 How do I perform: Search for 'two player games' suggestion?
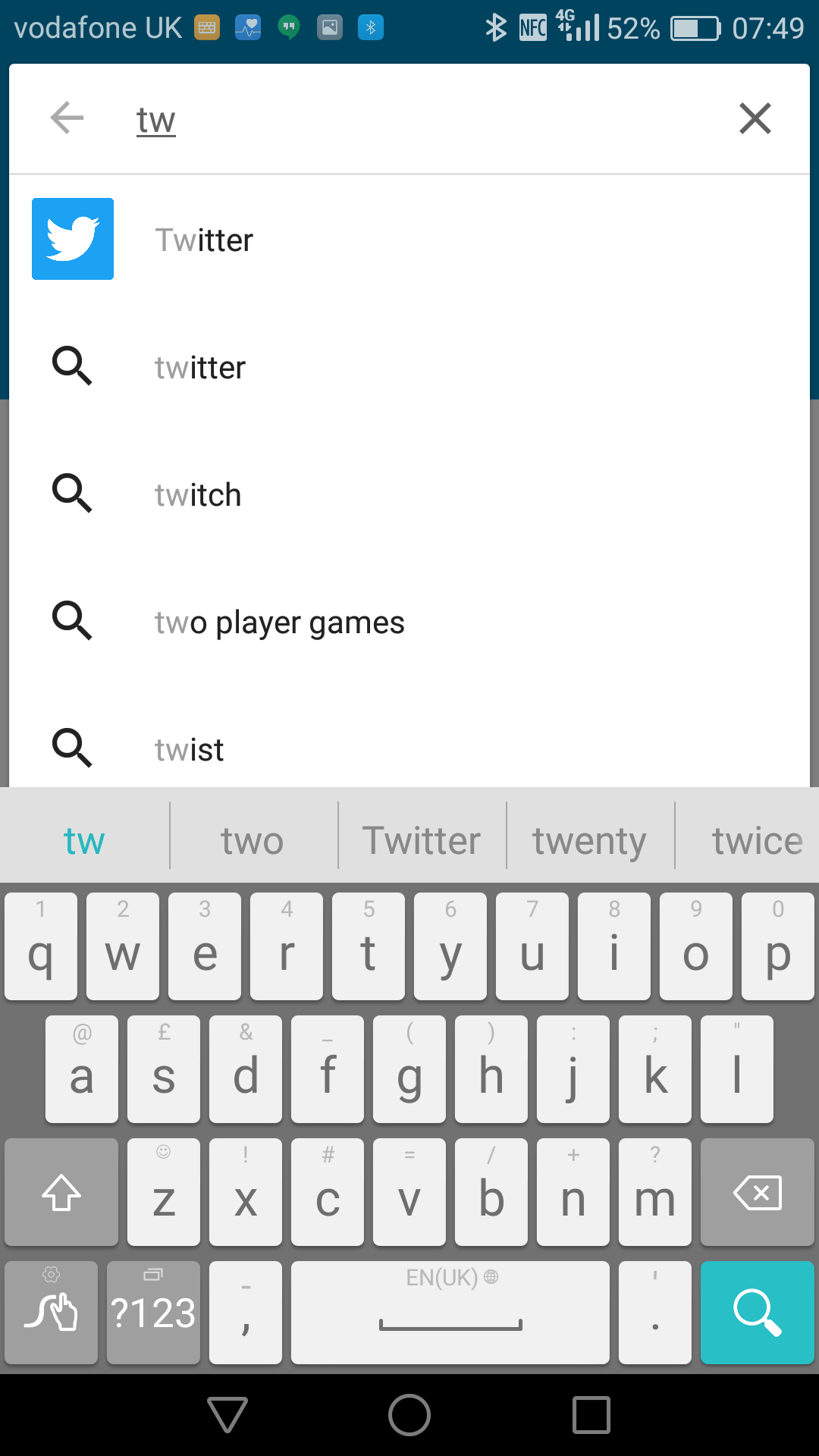click(409, 622)
